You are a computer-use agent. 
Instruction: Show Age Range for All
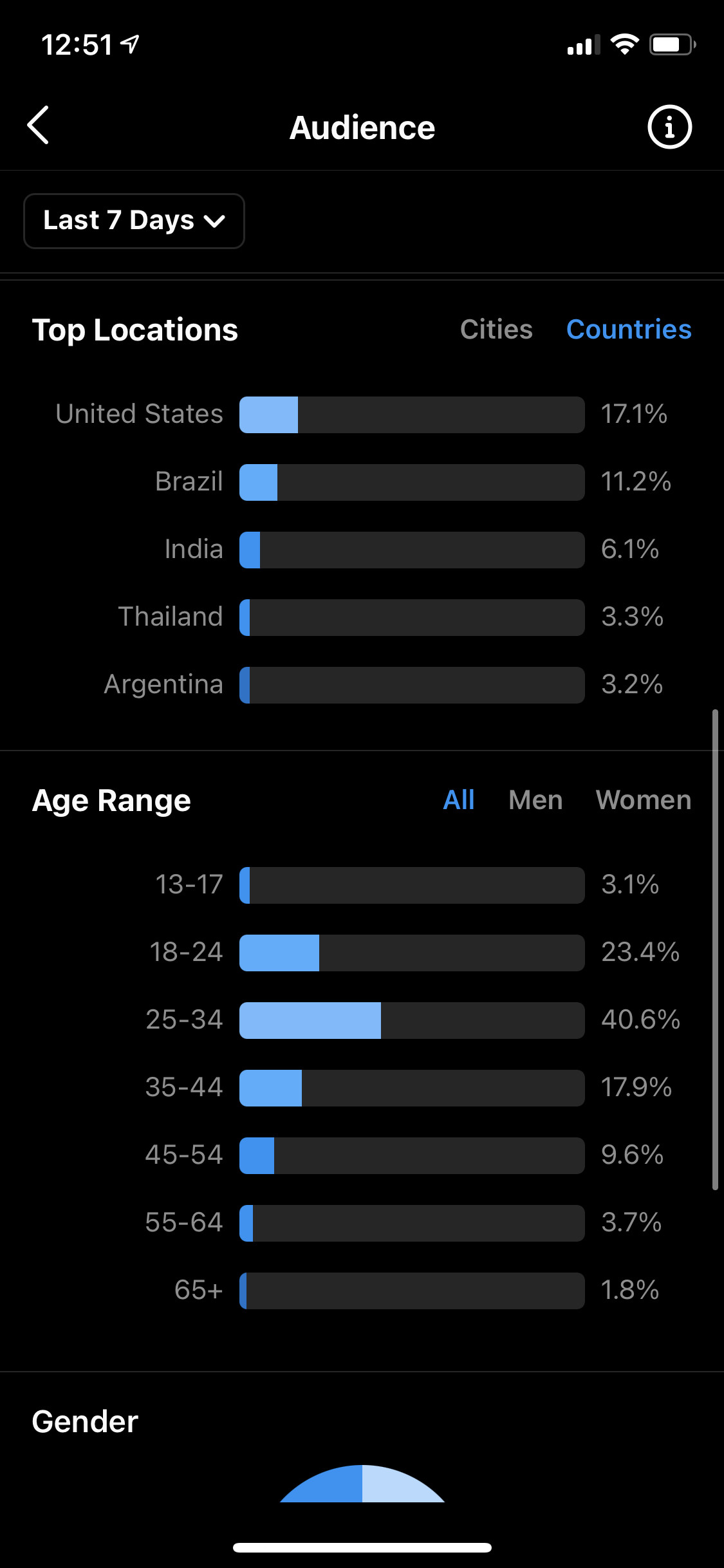[x=459, y=800]
